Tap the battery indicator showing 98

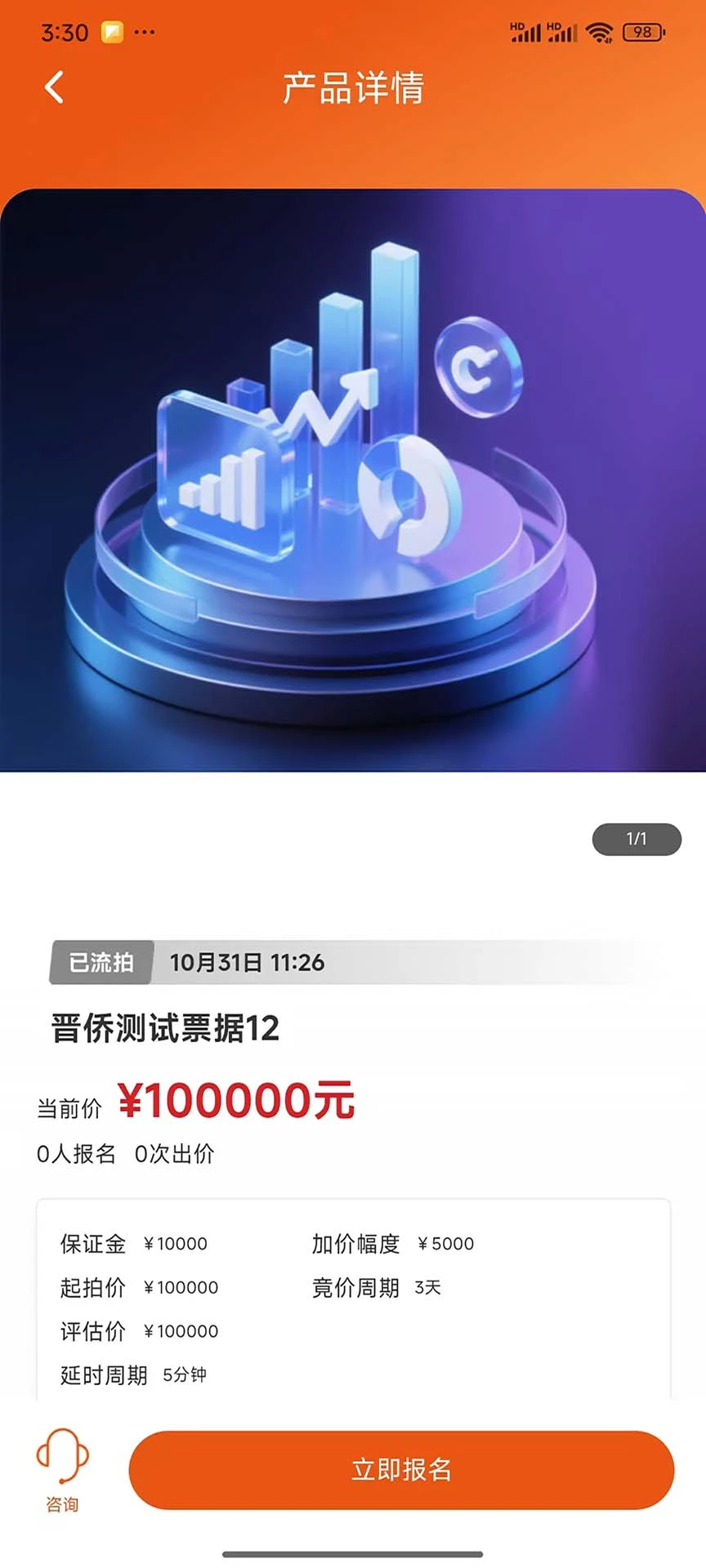point(644,31)
